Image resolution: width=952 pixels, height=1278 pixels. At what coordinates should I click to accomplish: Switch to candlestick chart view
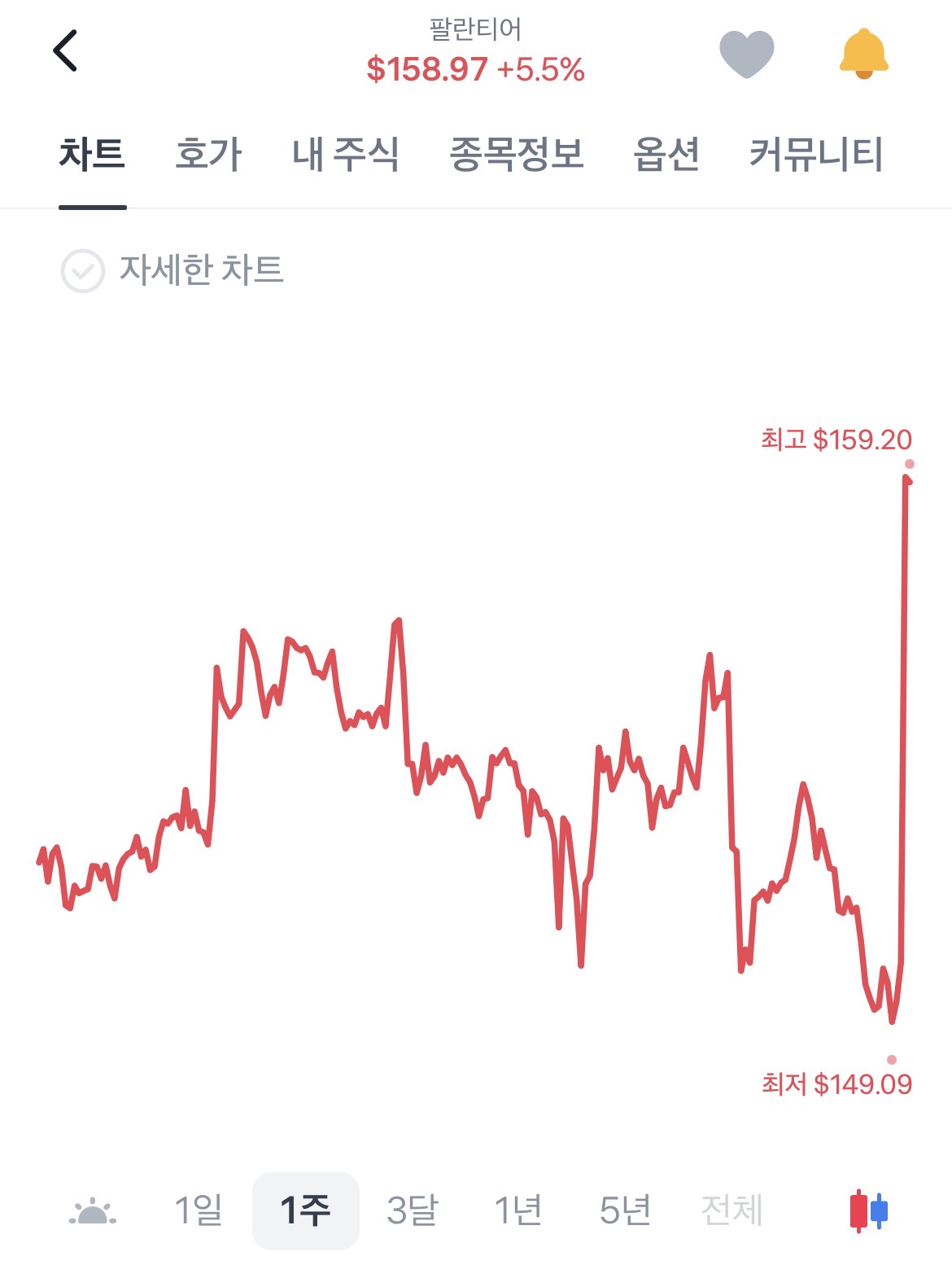[868, 1210]
